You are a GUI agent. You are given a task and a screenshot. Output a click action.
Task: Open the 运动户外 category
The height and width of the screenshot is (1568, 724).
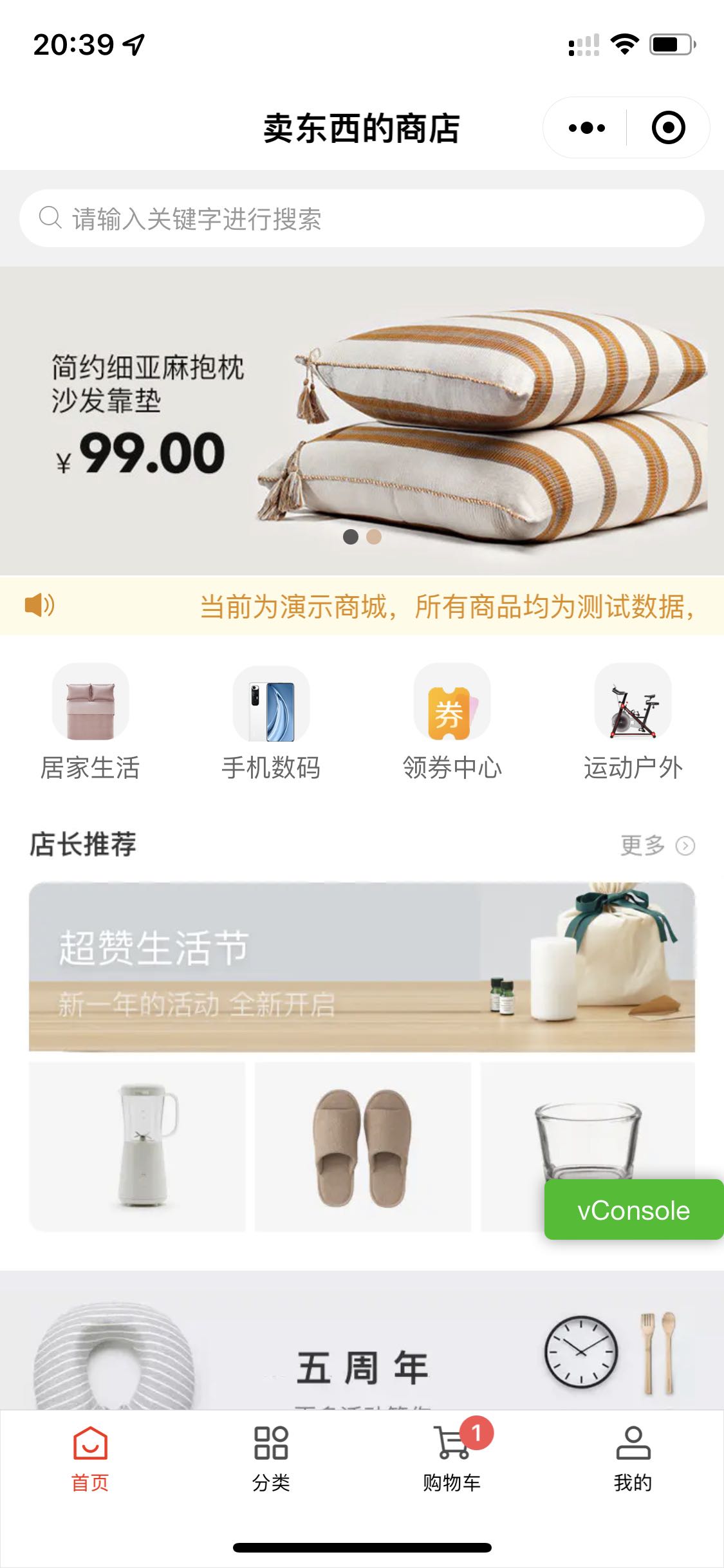[x=633, y=722]
